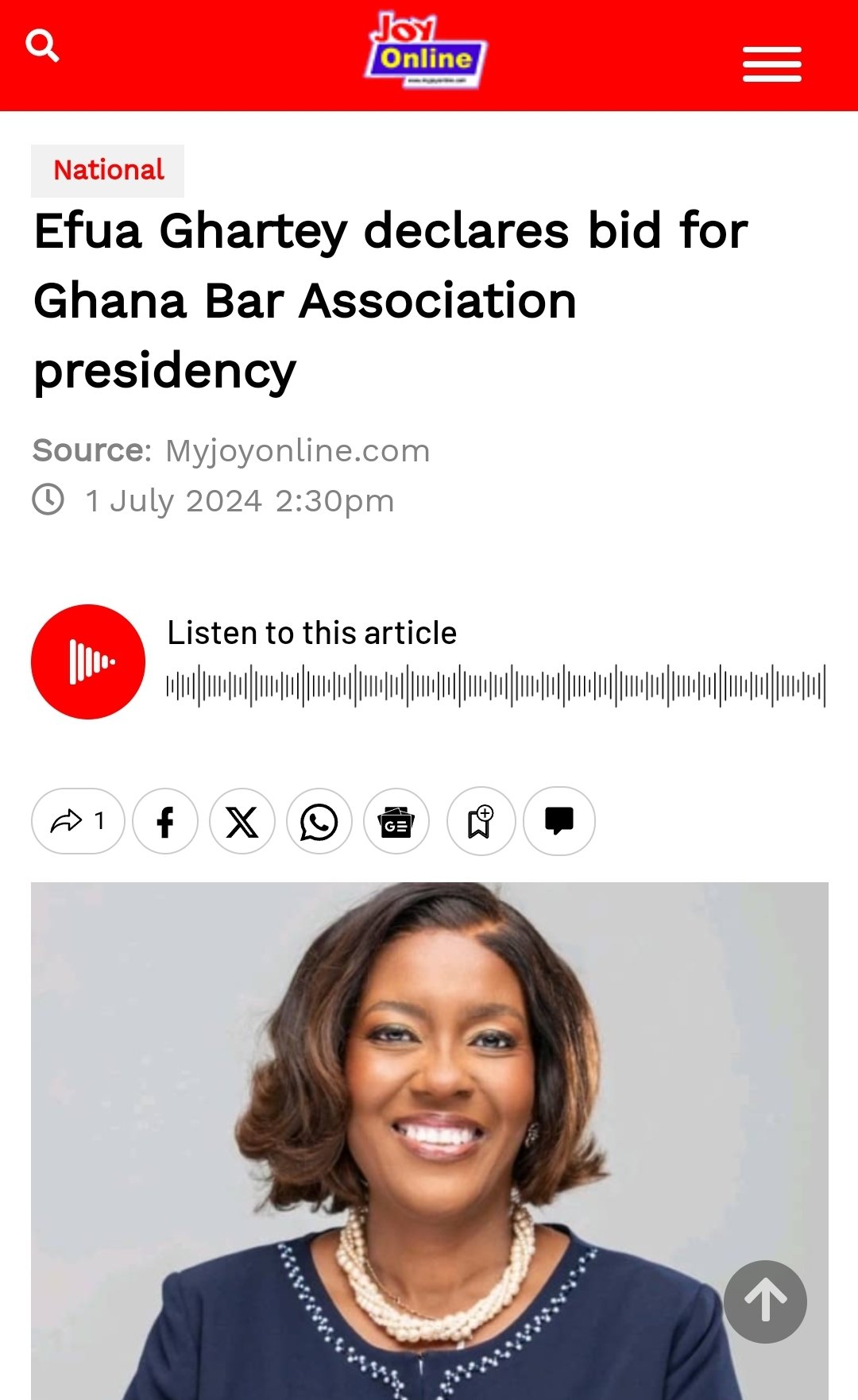Tap the general share arrow button
Image resolution: width=858 pixels, height=1400 pixels.
coord(78,821)
